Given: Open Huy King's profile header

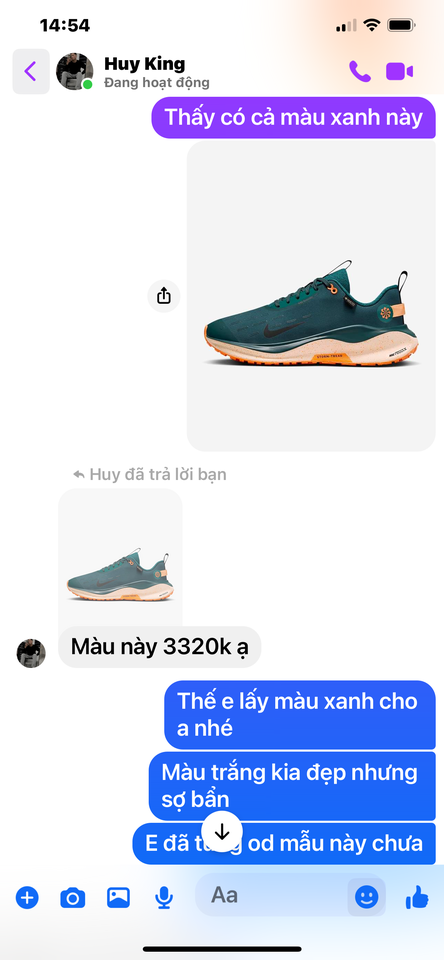Looking at the screenshot, I should click(x=134, y=72).
